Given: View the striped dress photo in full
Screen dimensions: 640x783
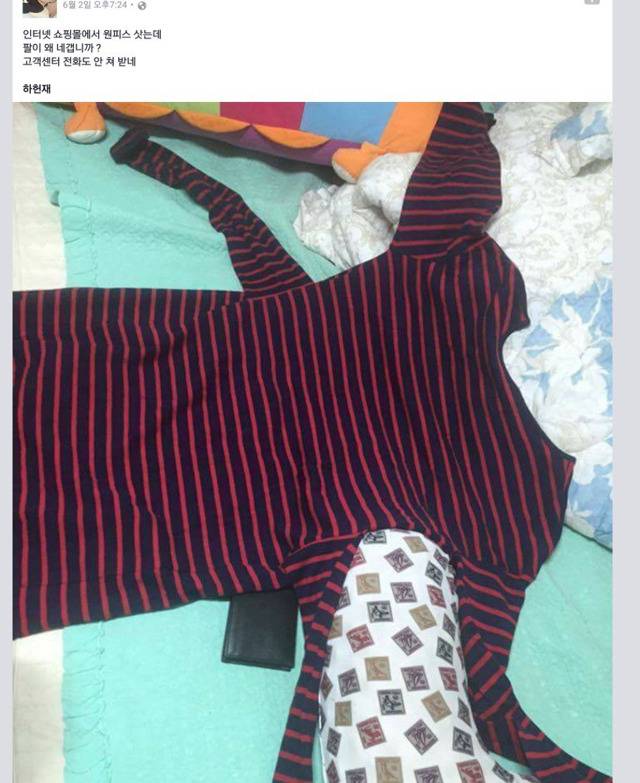Looking at the screenshot, I should coord(312,440).
